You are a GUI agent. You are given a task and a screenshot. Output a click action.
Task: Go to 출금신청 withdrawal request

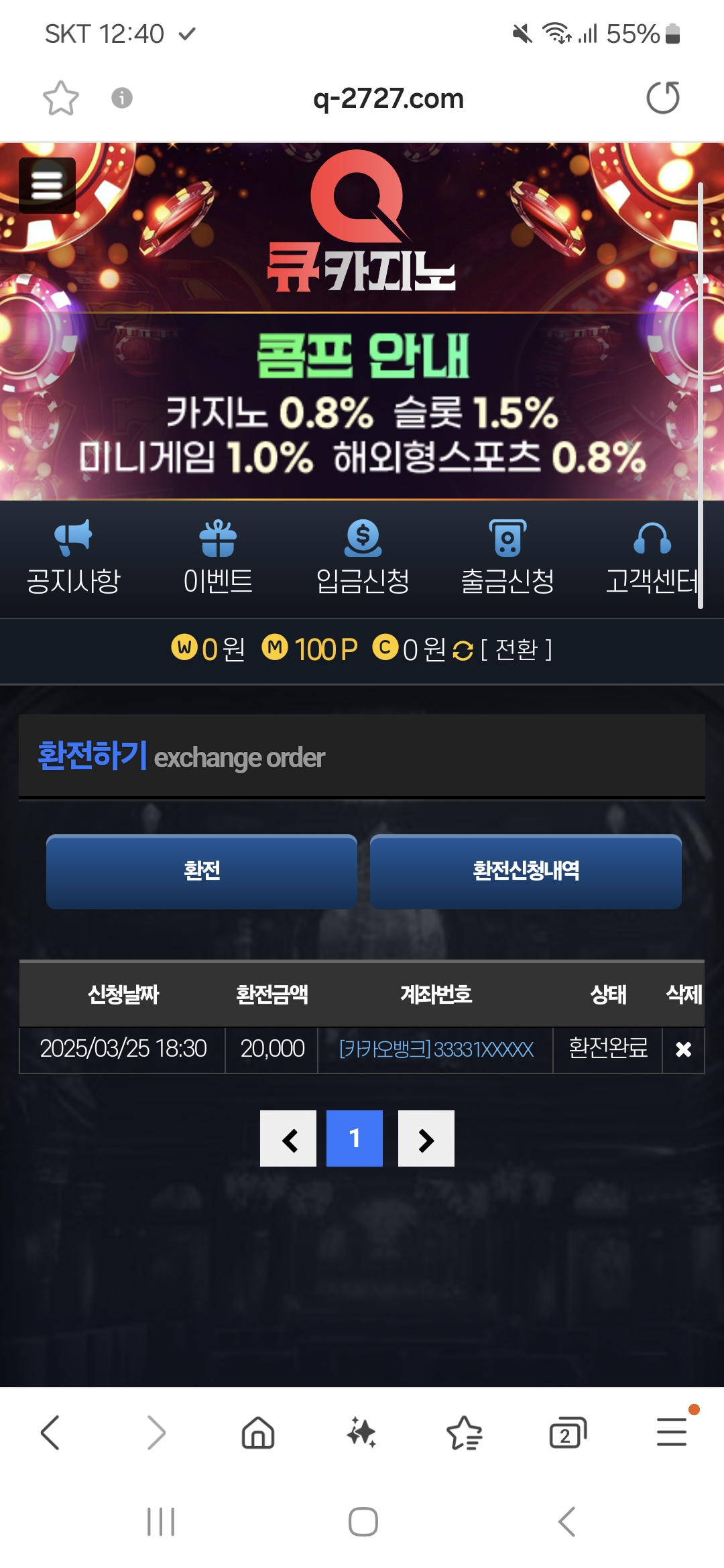(x=507, y=558)
